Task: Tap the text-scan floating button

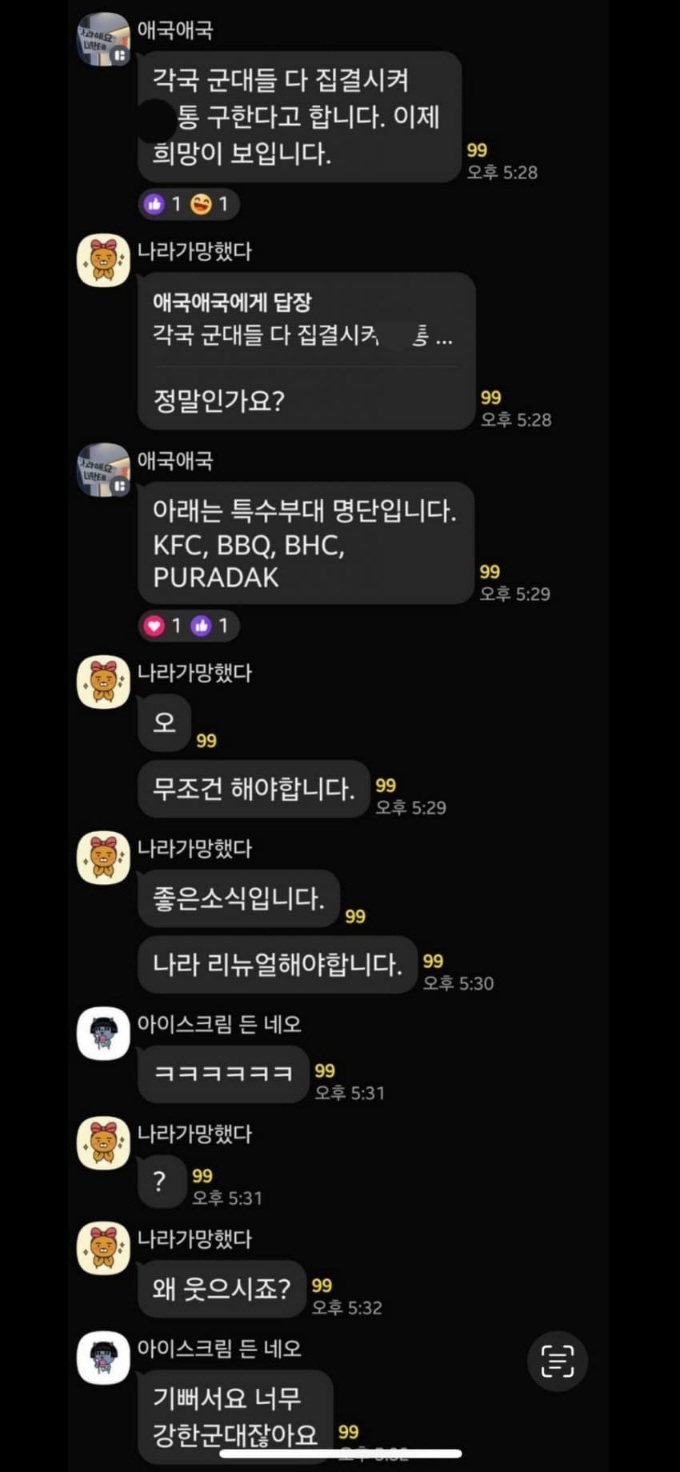Action: tap(557, 1361)
